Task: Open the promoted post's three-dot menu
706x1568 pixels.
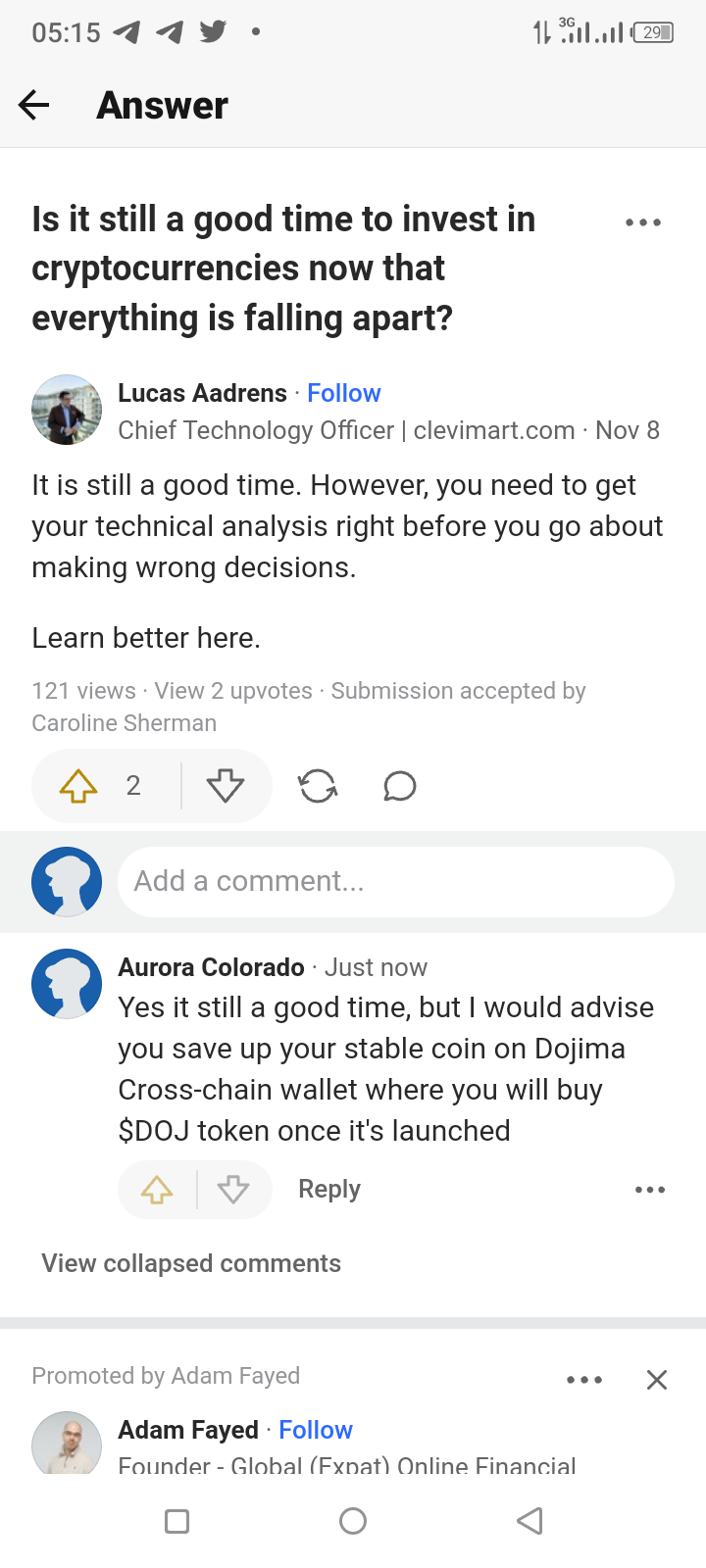Action: pos(584,1380)
